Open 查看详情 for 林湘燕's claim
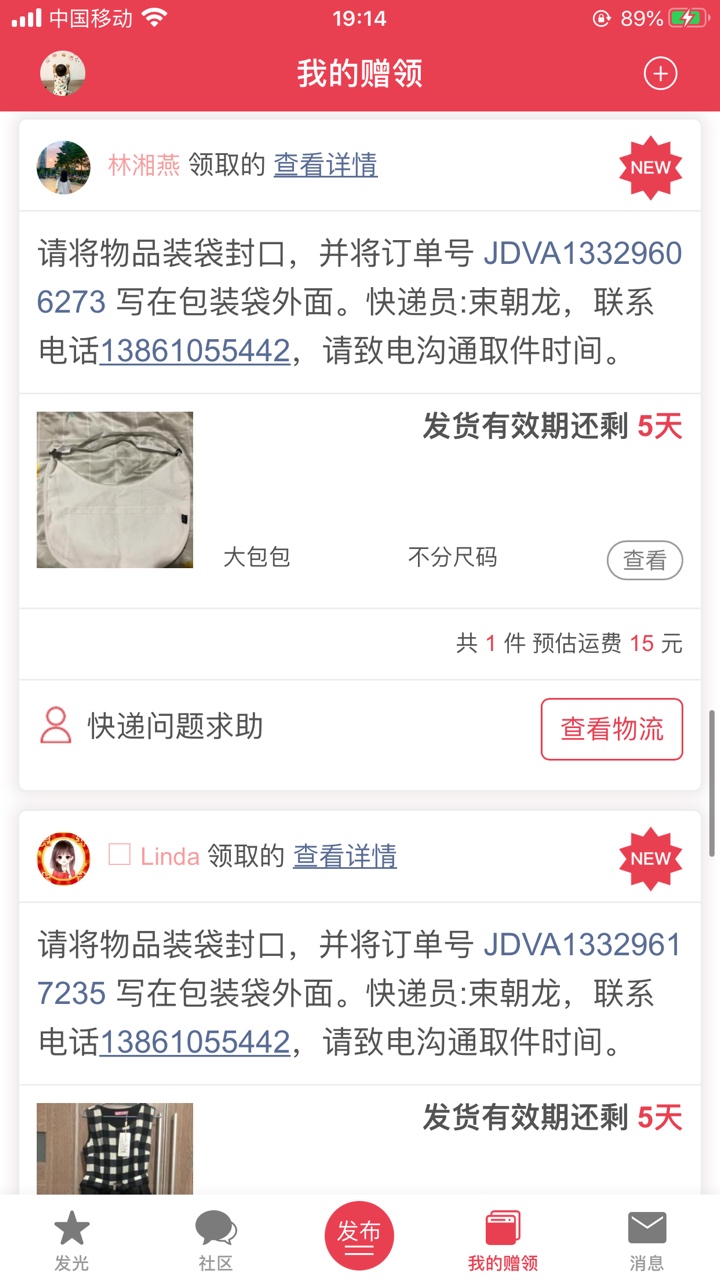720x1280 pixels. click(326, 165)
